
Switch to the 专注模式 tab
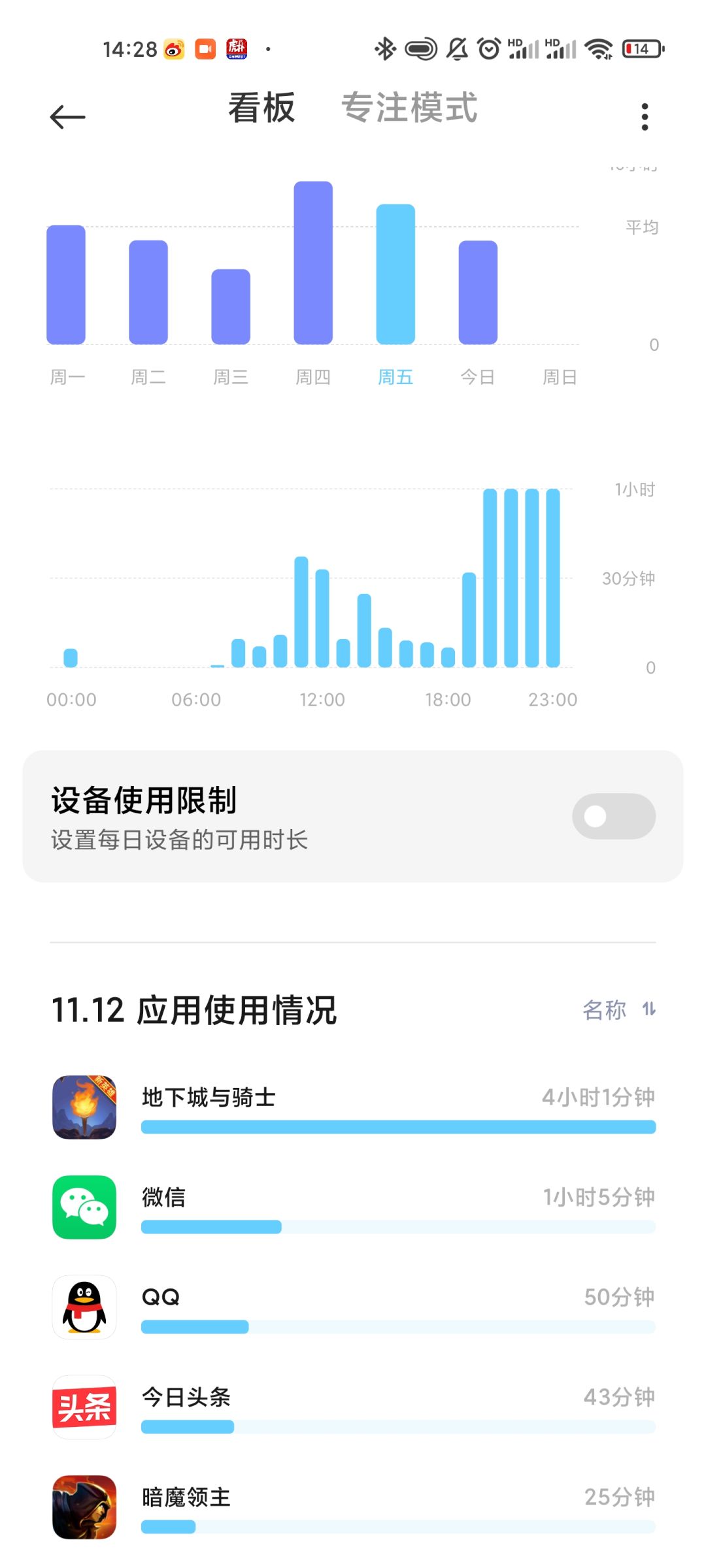click(410, 108)
